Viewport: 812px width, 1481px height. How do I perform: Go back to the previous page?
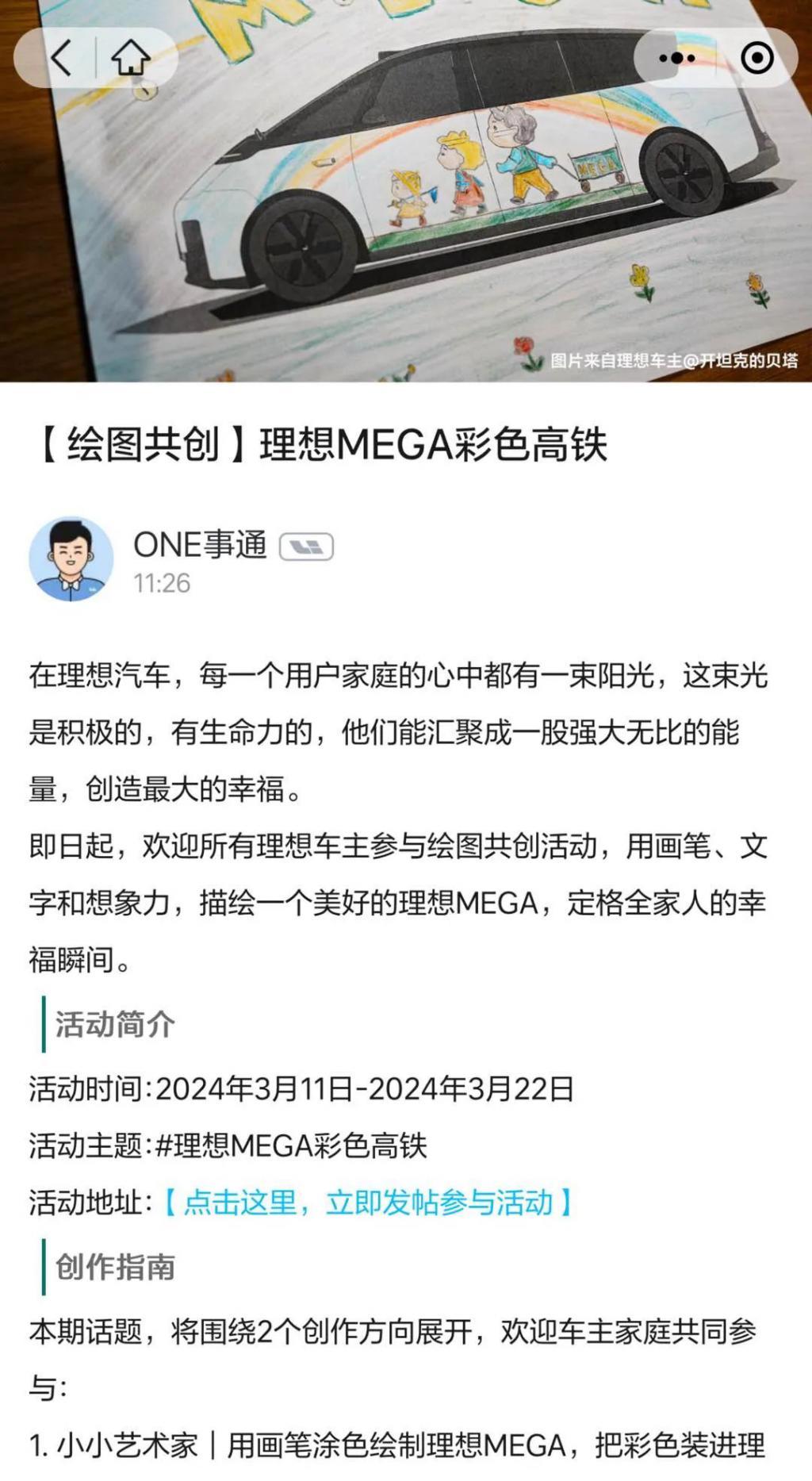tap(61, 58)
